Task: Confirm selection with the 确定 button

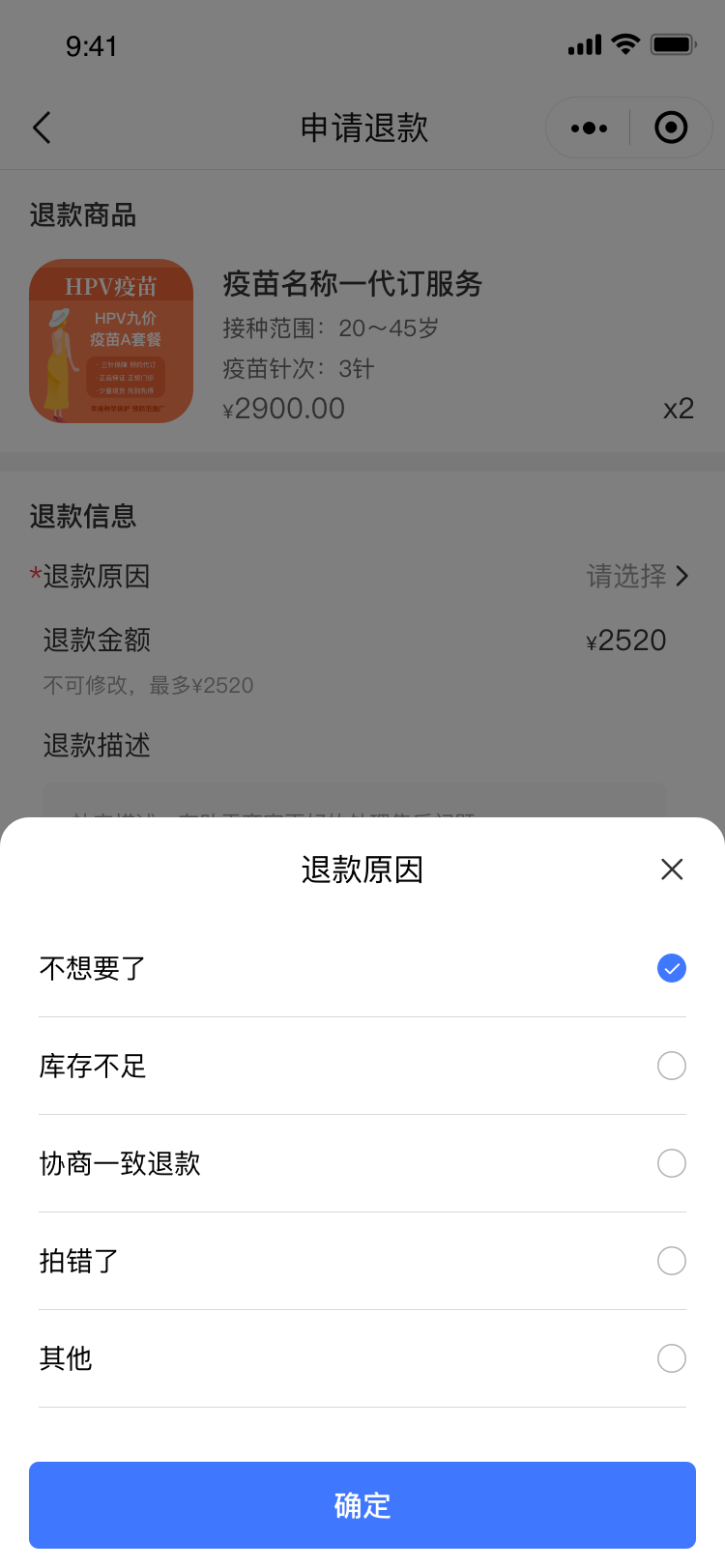Action: coord(362,1504)
